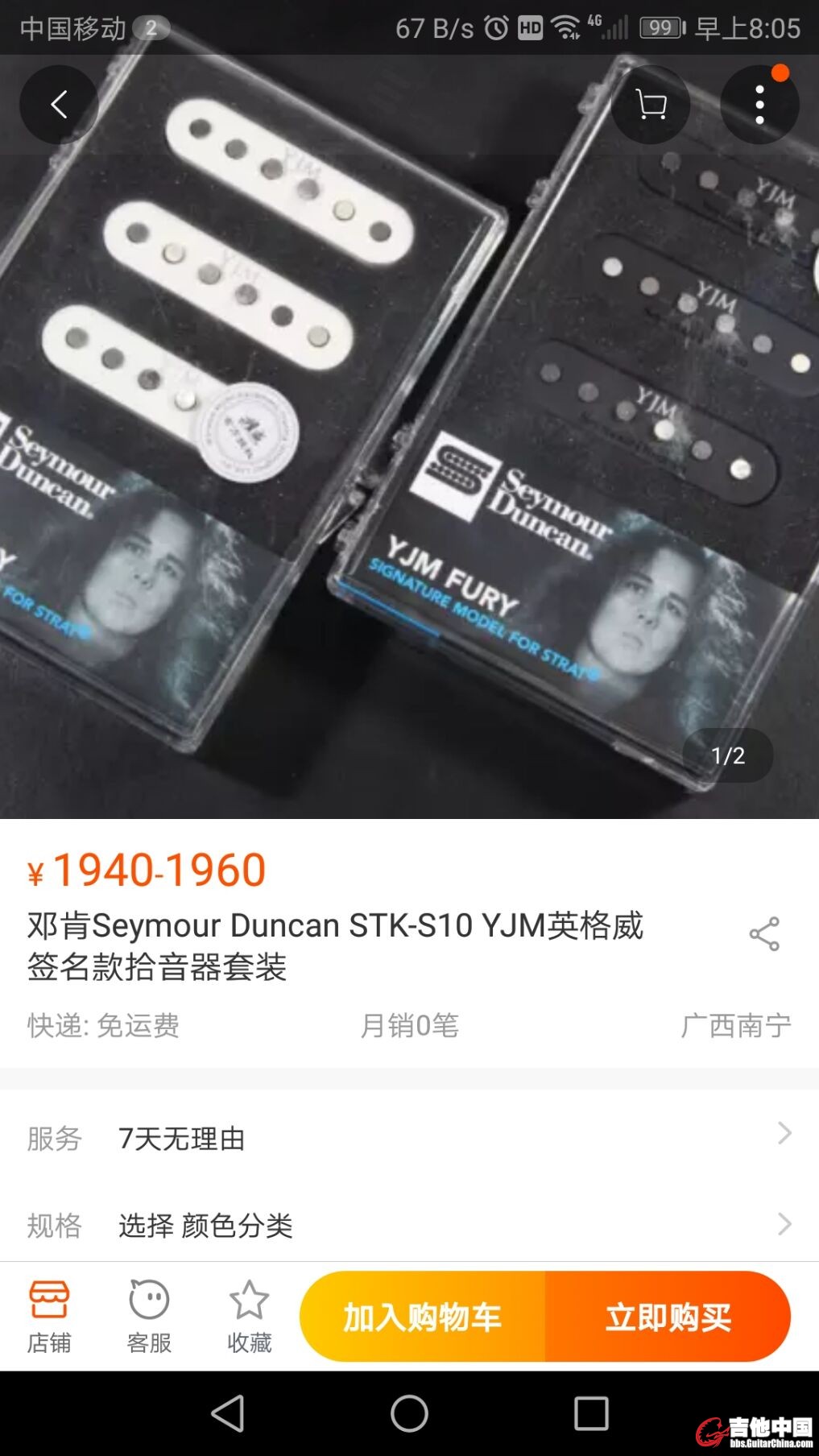The width and height of the screenshot is (819, 1456).
Task: Open the 7天无理由 service details row
Action: point(409,1137)
